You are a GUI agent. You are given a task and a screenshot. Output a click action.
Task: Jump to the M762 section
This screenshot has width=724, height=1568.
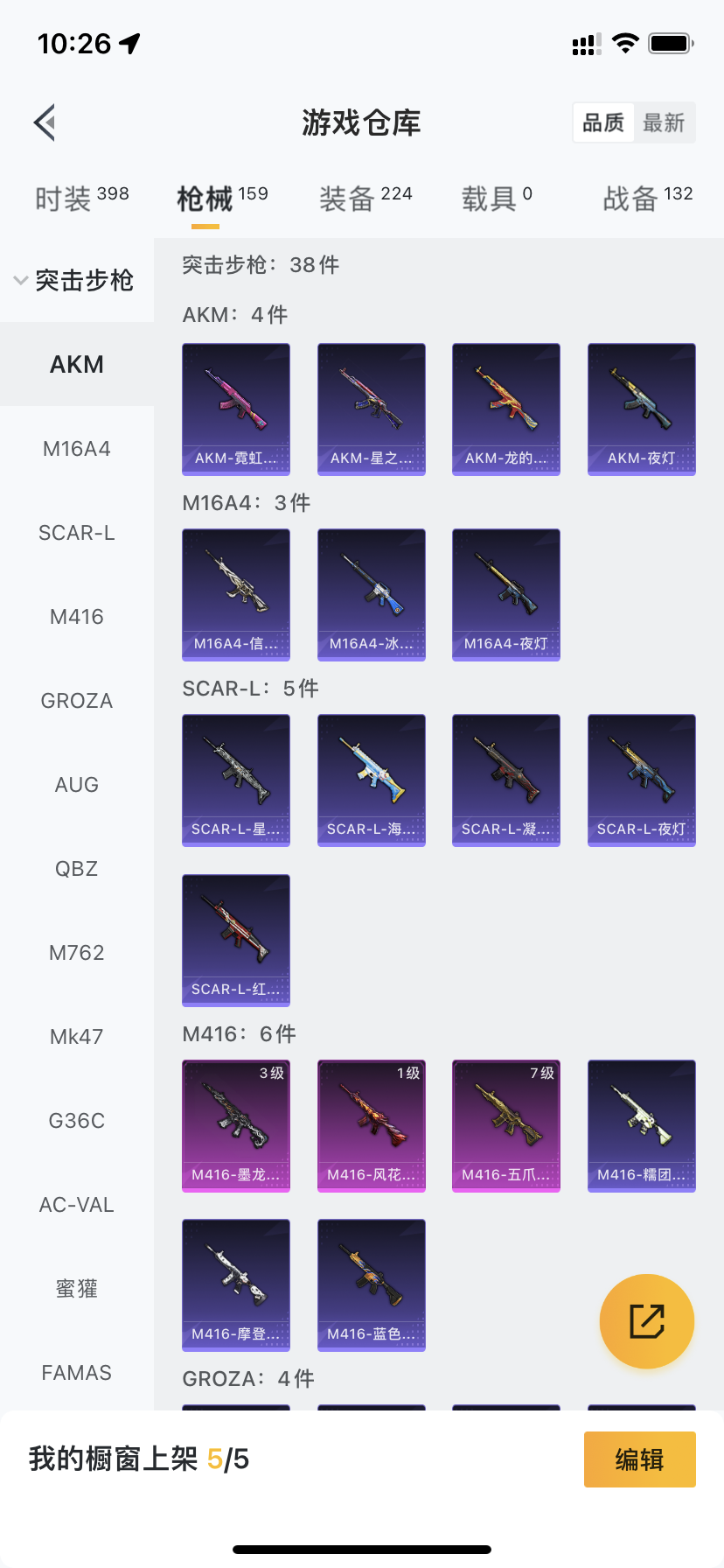coord(77,953)
